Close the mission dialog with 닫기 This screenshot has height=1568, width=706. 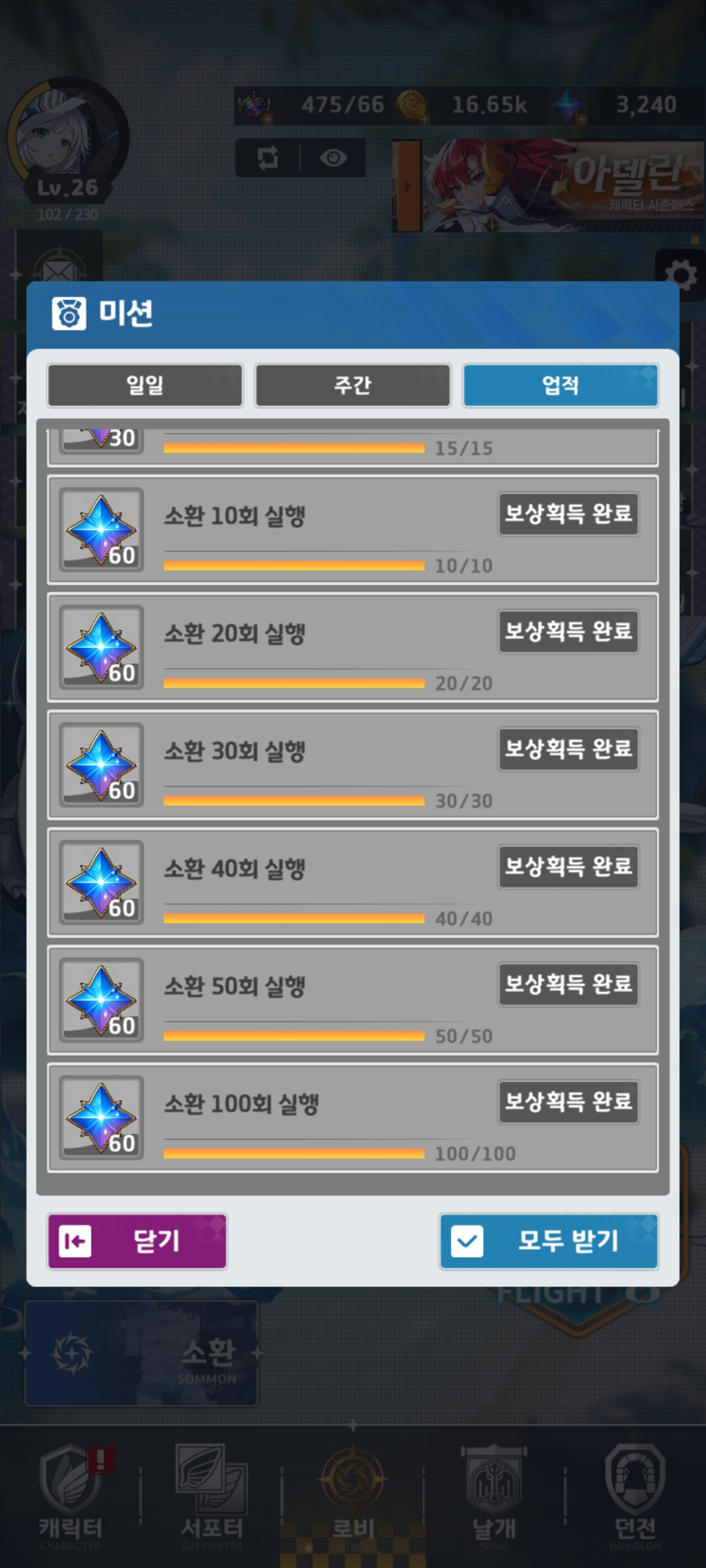tap(137, 1241)
